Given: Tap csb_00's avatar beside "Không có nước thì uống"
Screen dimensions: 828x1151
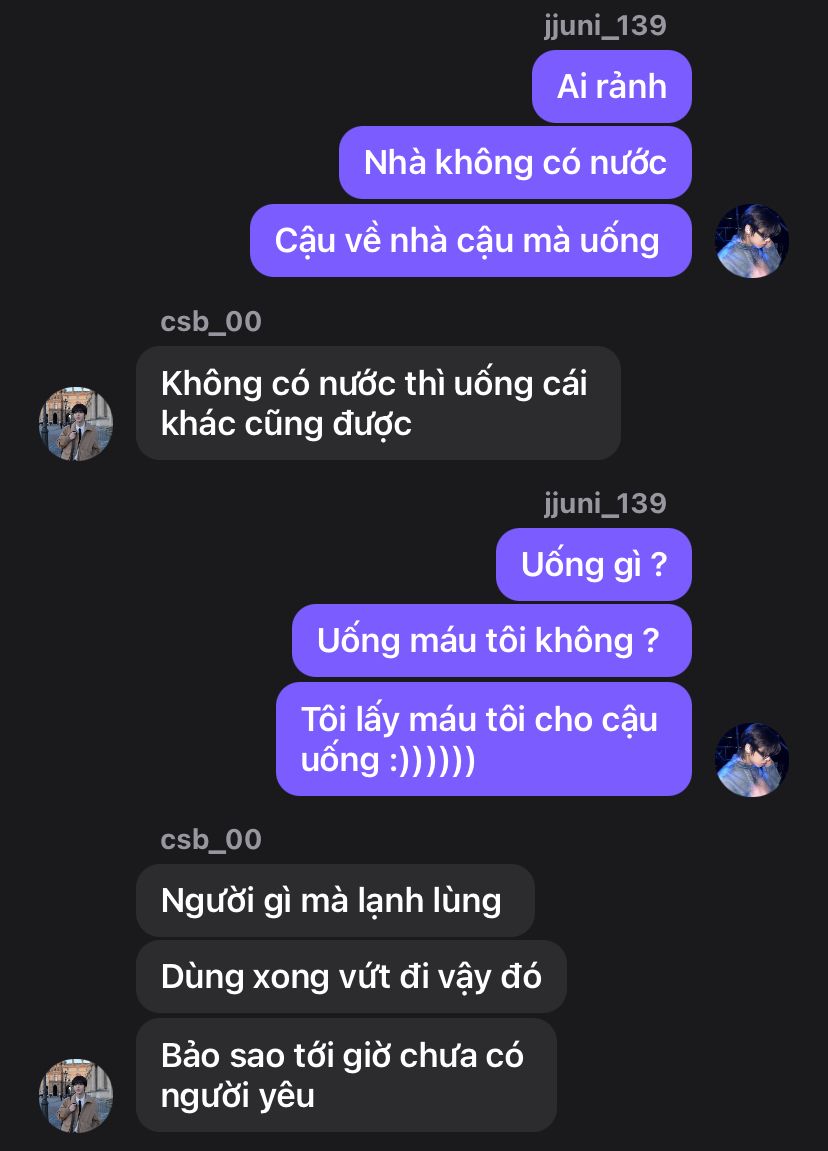Looking at the screenshot, I should pos(76,424).
